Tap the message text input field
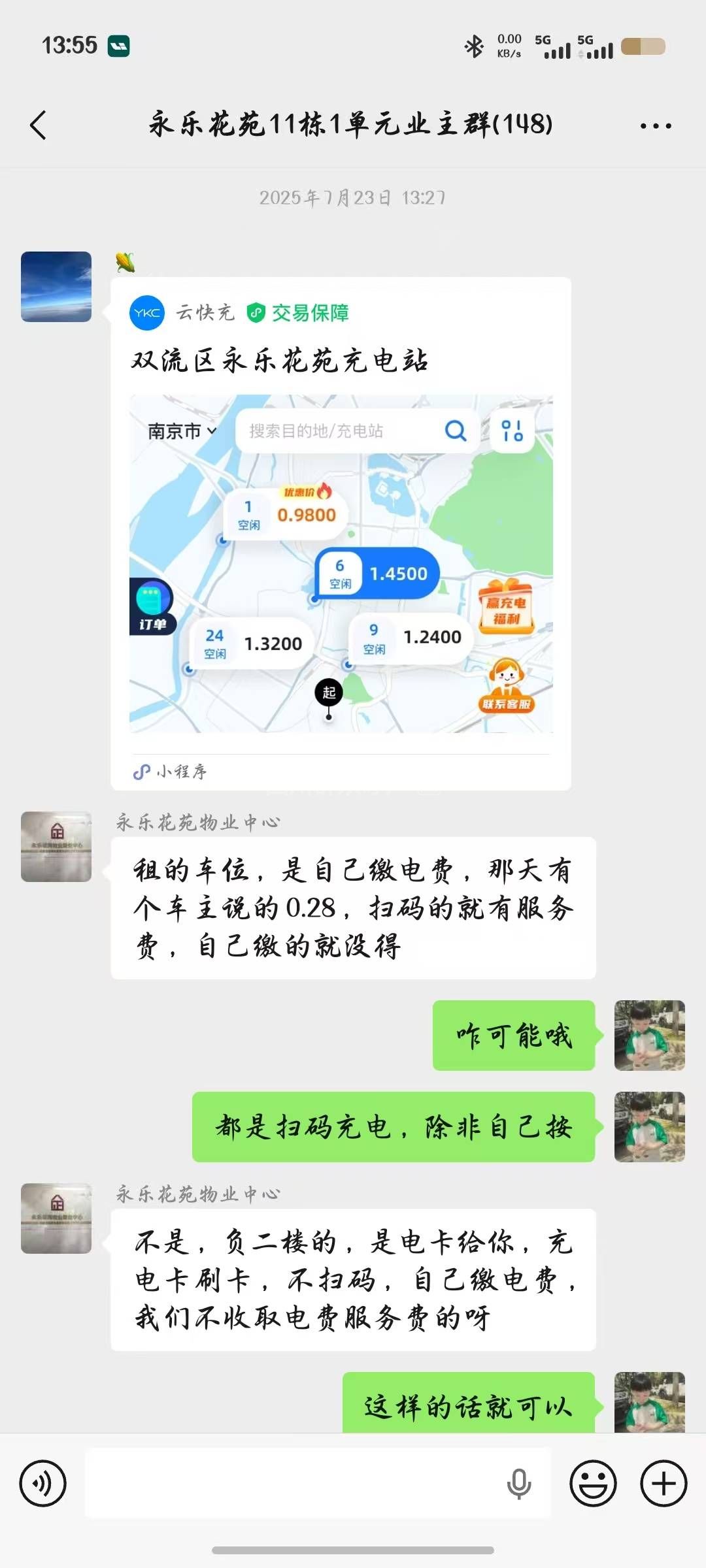Screen dimensions: 706x1568 coord(294,1484)
